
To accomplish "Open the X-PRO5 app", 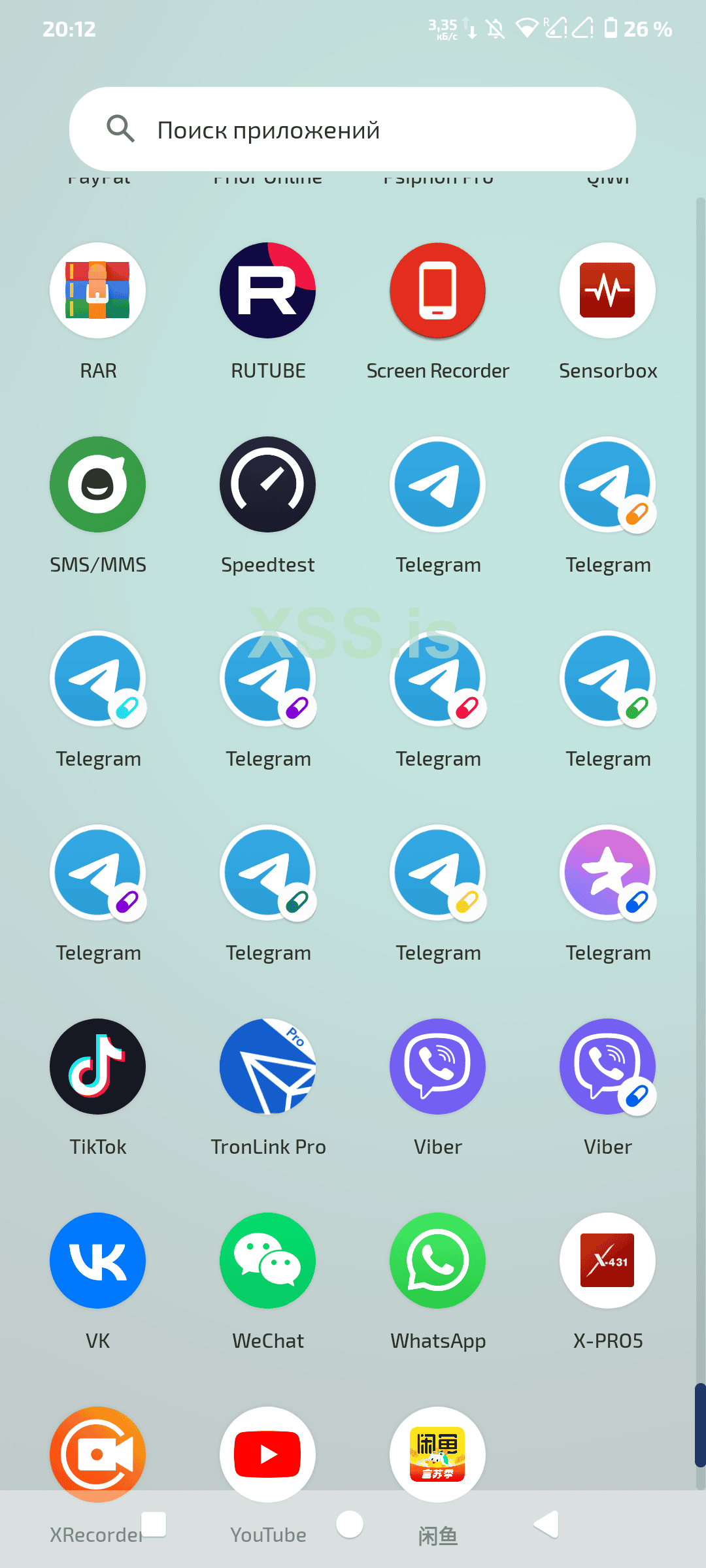I will [x=608, y=1261].
